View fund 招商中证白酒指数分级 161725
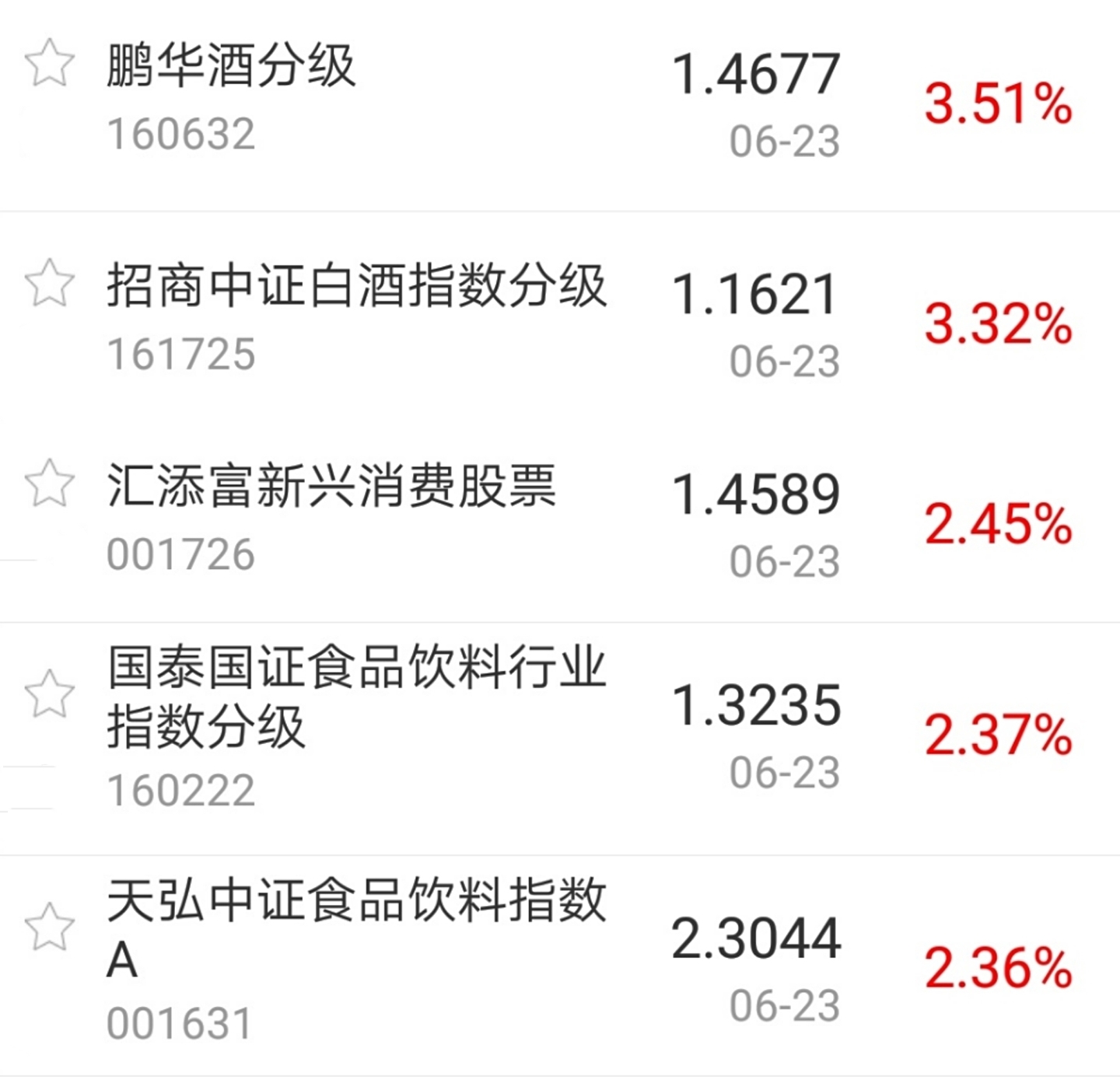 click(356, 286)
